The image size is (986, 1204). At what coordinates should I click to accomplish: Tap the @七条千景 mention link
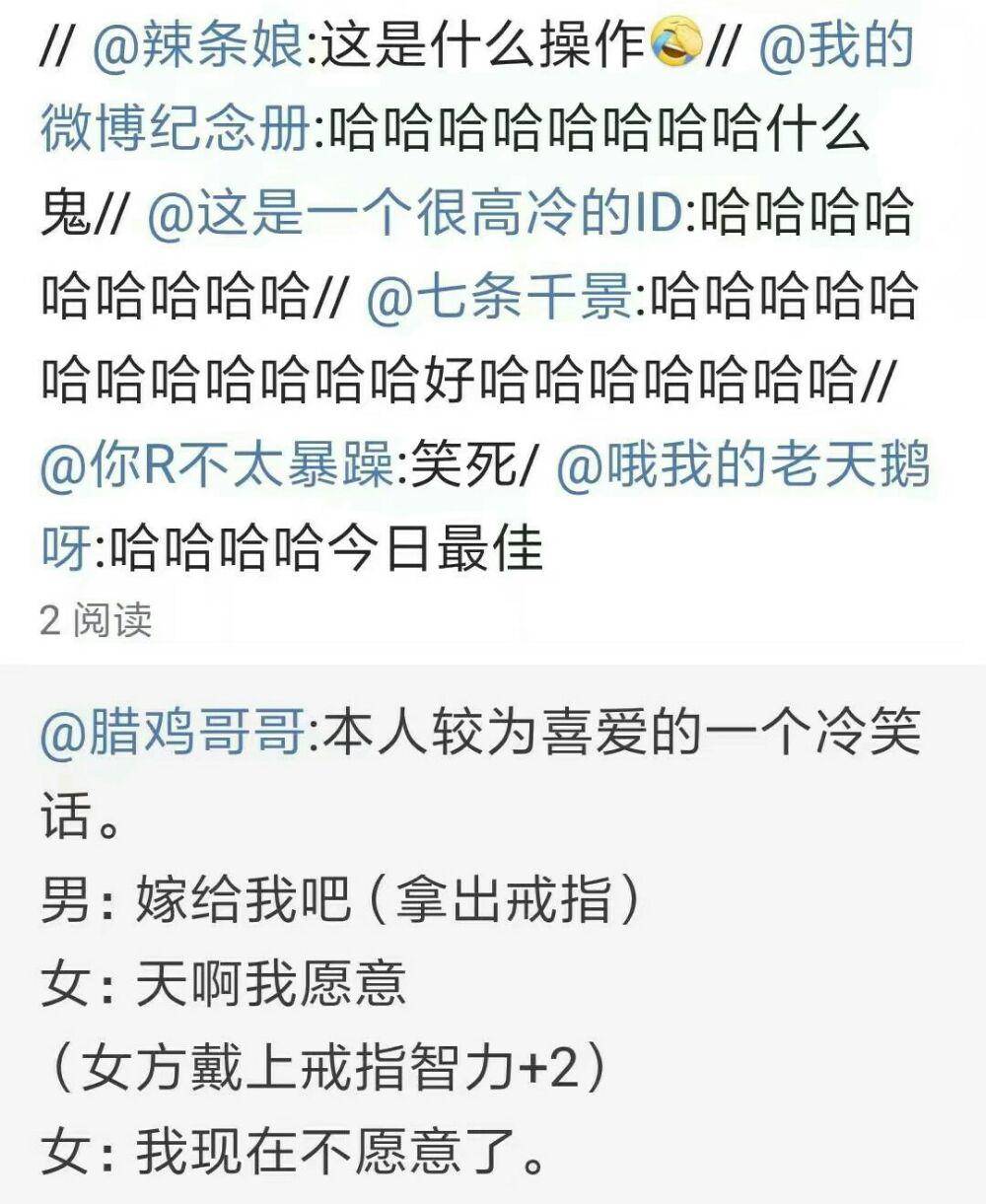498,297
